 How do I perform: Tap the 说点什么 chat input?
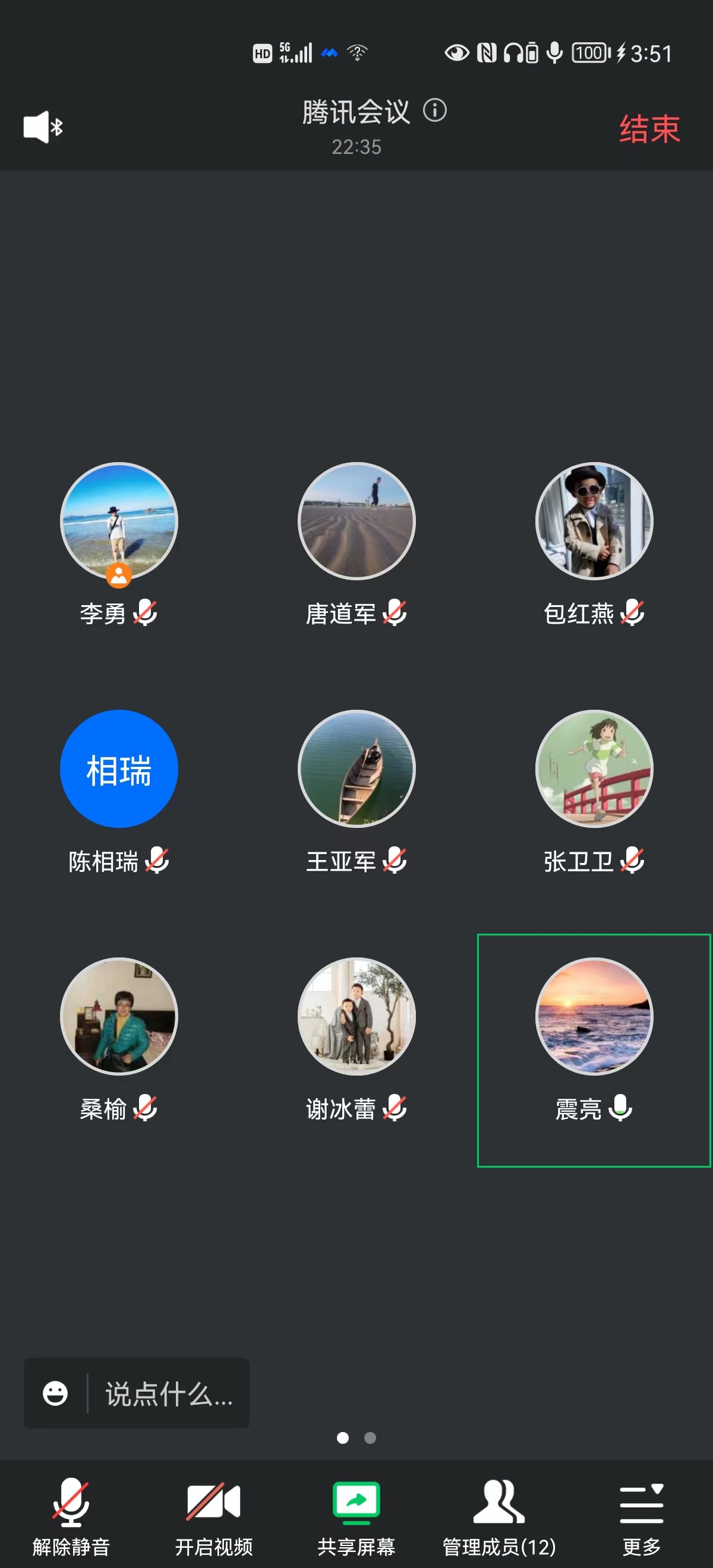[169, 1394]
